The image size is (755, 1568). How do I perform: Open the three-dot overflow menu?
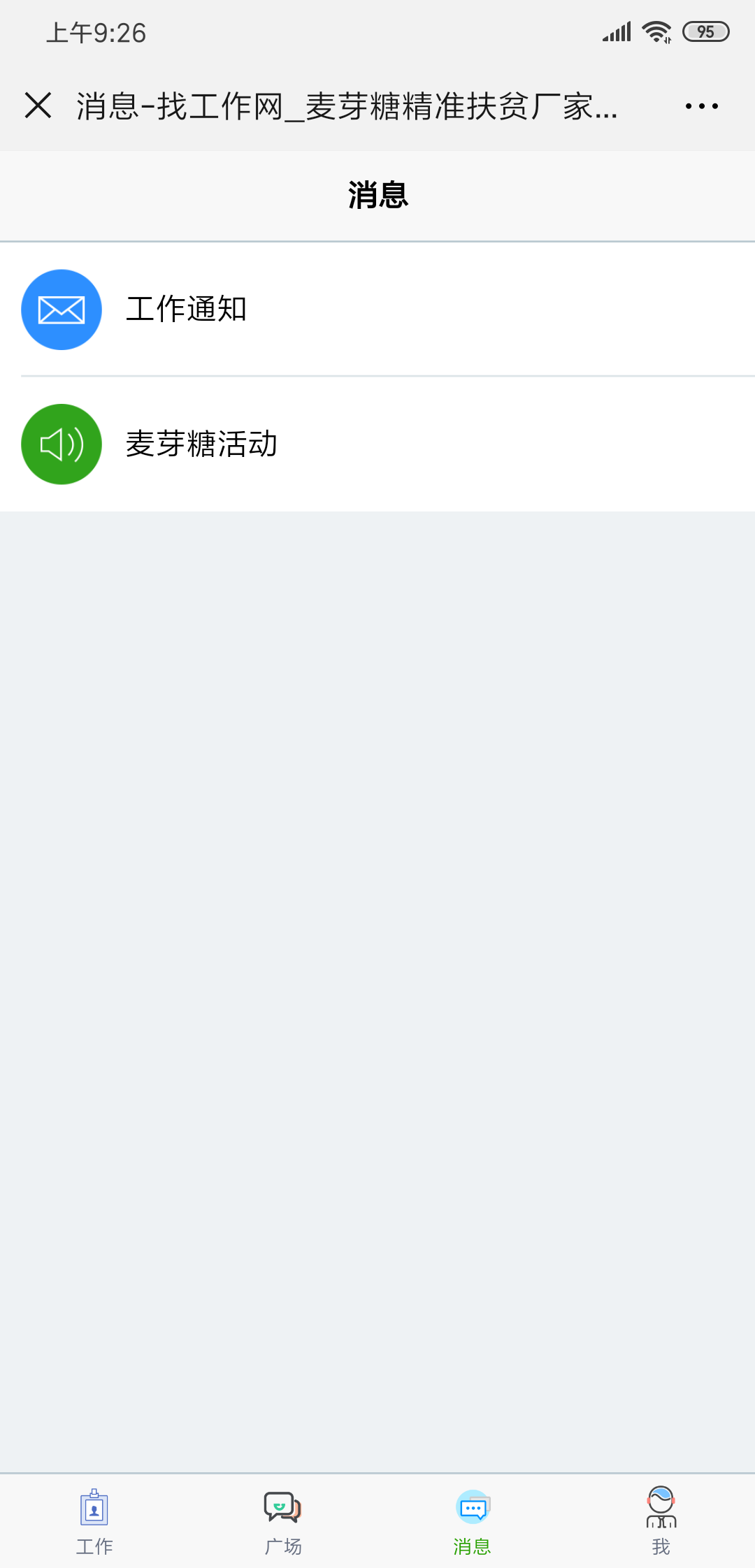pos(701,106)
